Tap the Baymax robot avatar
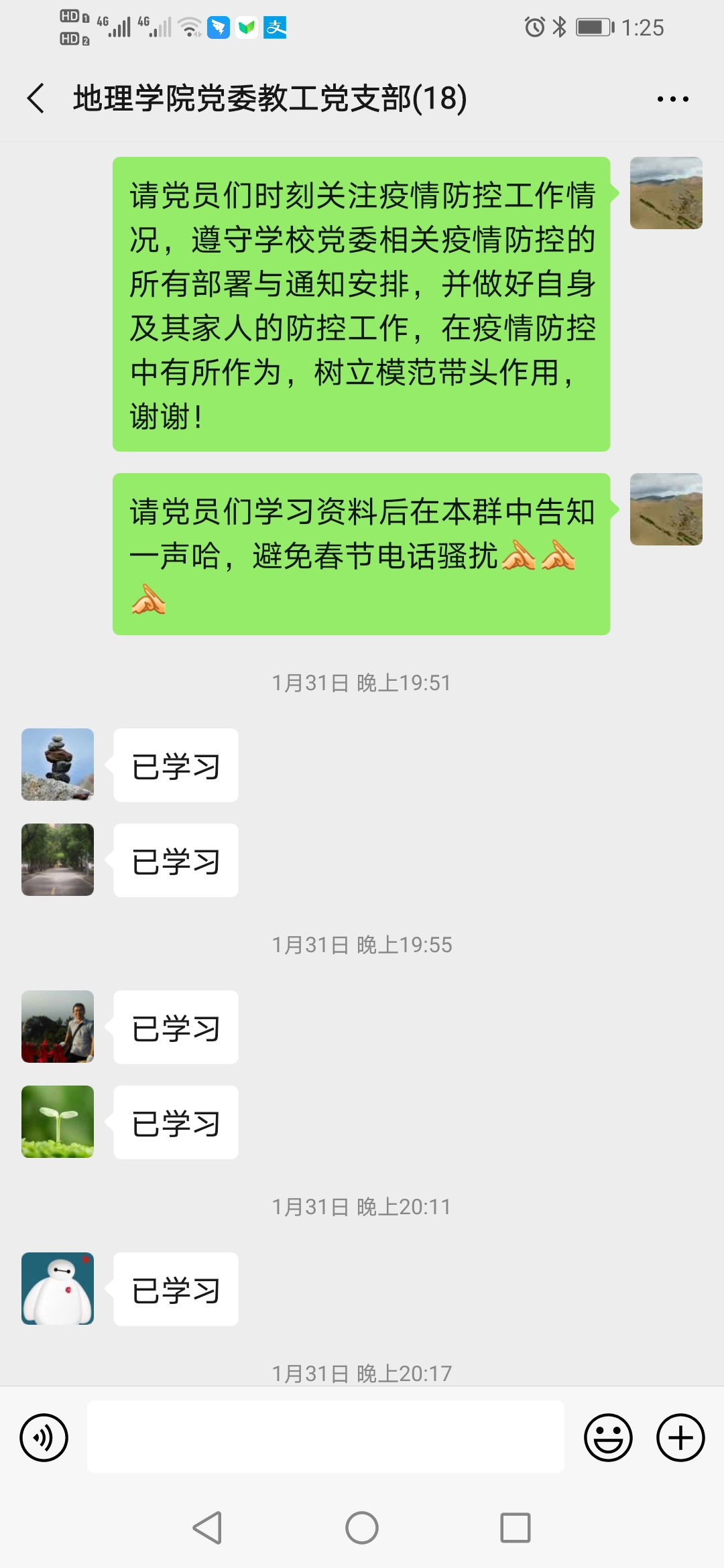 [x=57, y=1288]
